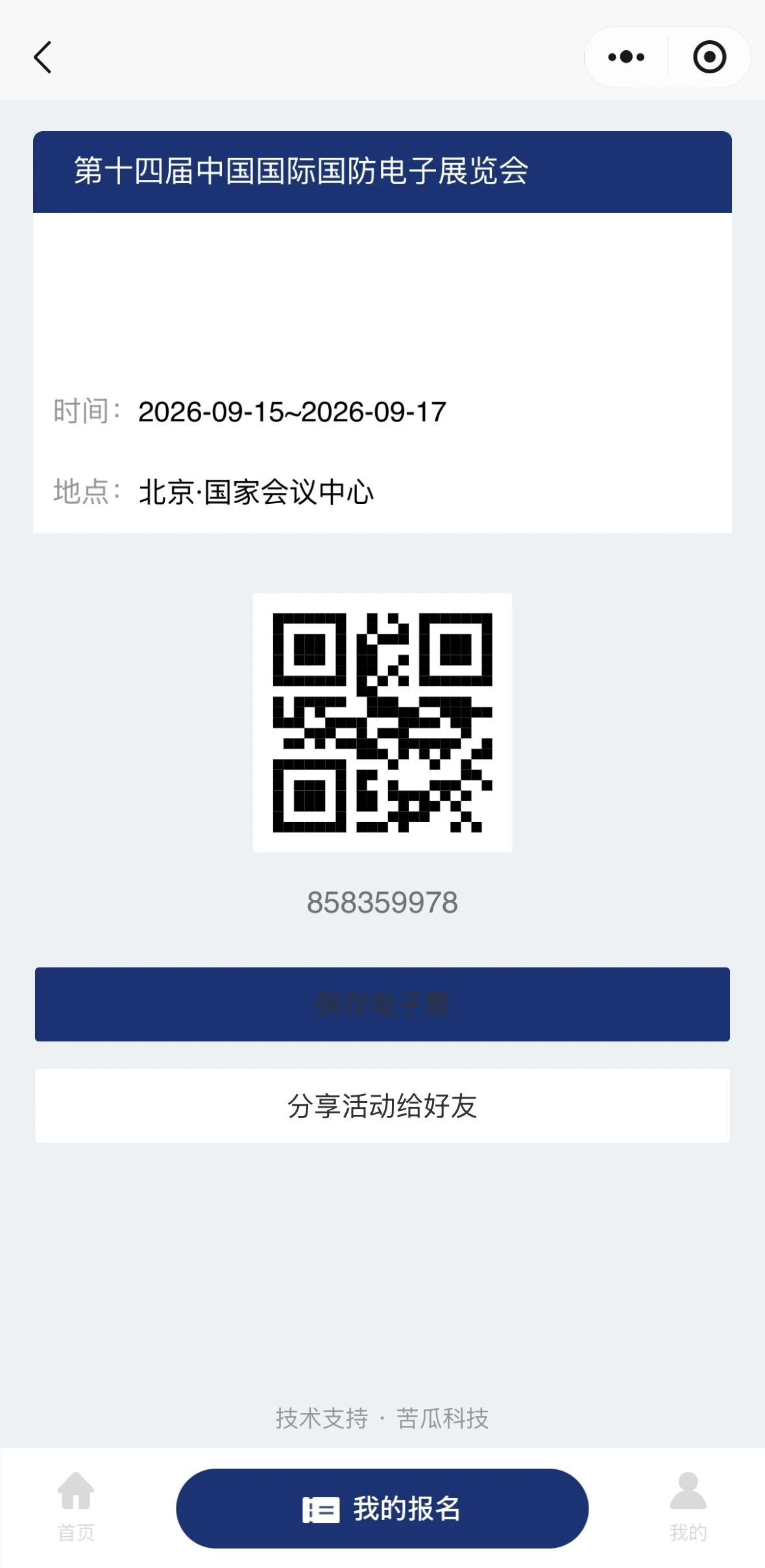Tap 分享活动给好友 to share the event
765x1568 pixels.
(382, 1106)
